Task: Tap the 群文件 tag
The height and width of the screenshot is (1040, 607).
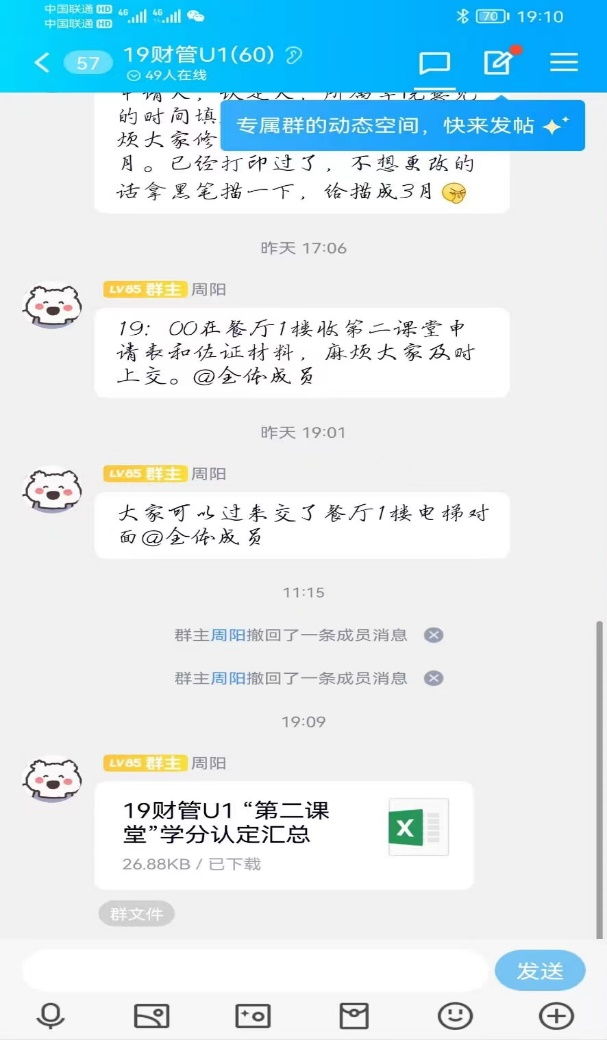Action: click(x=137, y=913)
